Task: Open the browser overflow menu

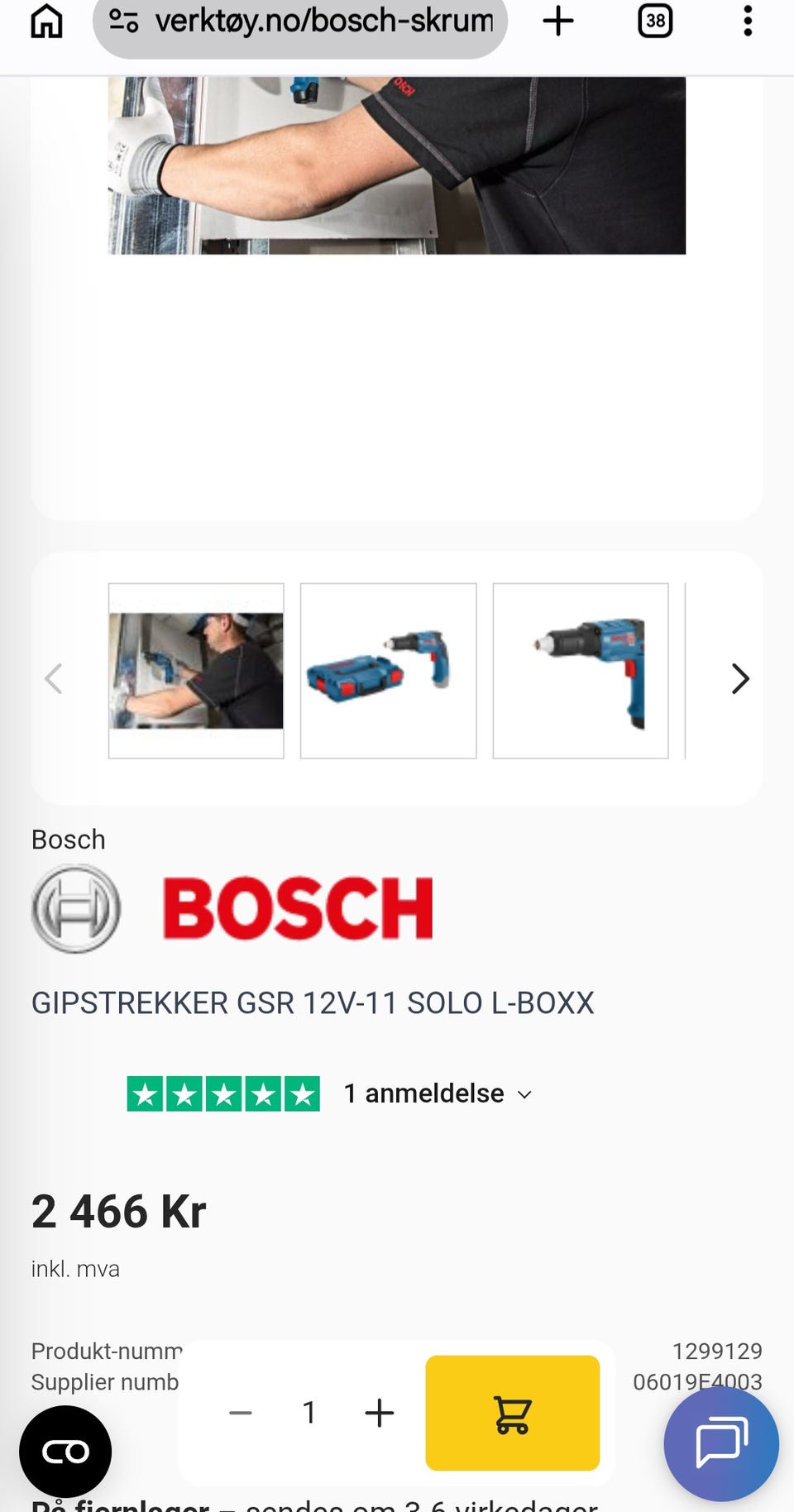Action: (748, 22)
